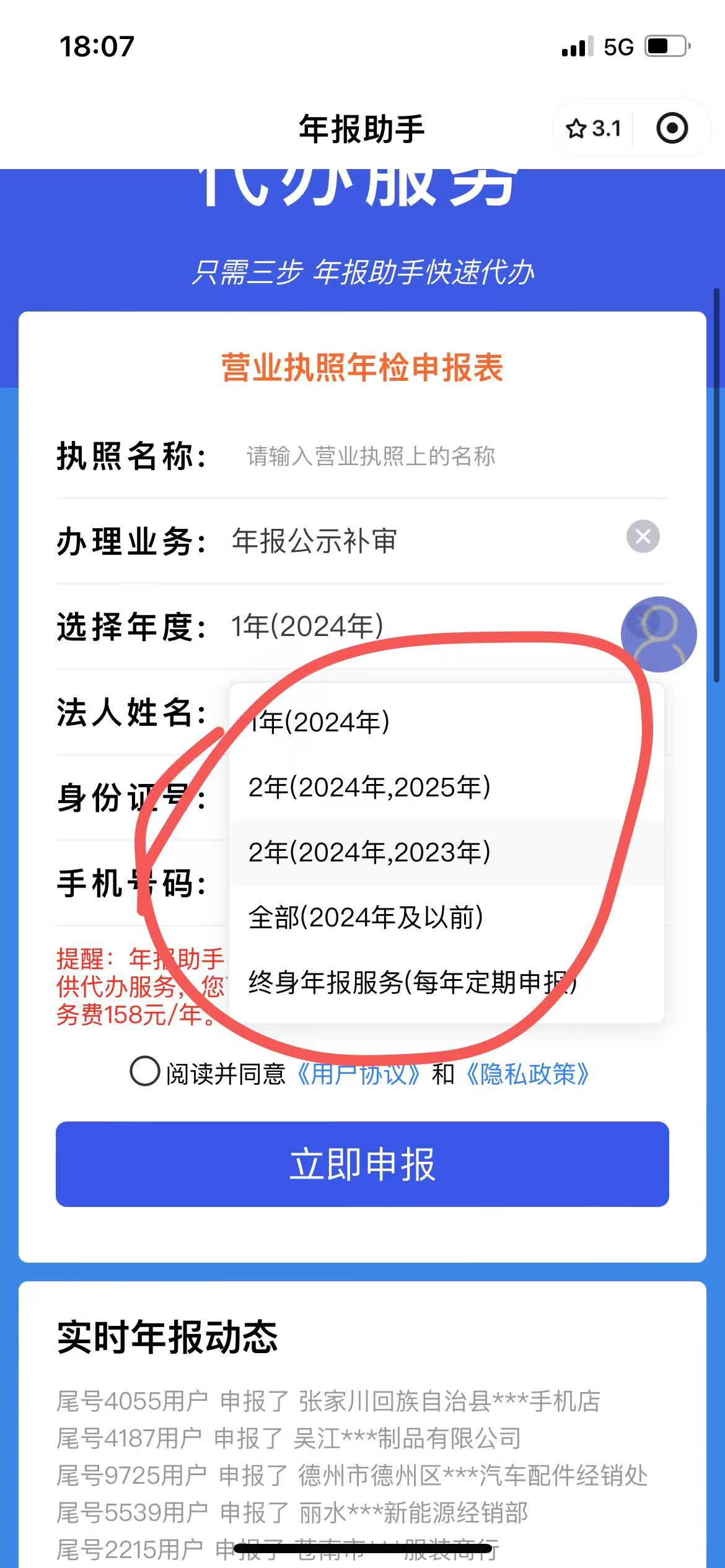Enter the license name in 执照名称 field

434,456
